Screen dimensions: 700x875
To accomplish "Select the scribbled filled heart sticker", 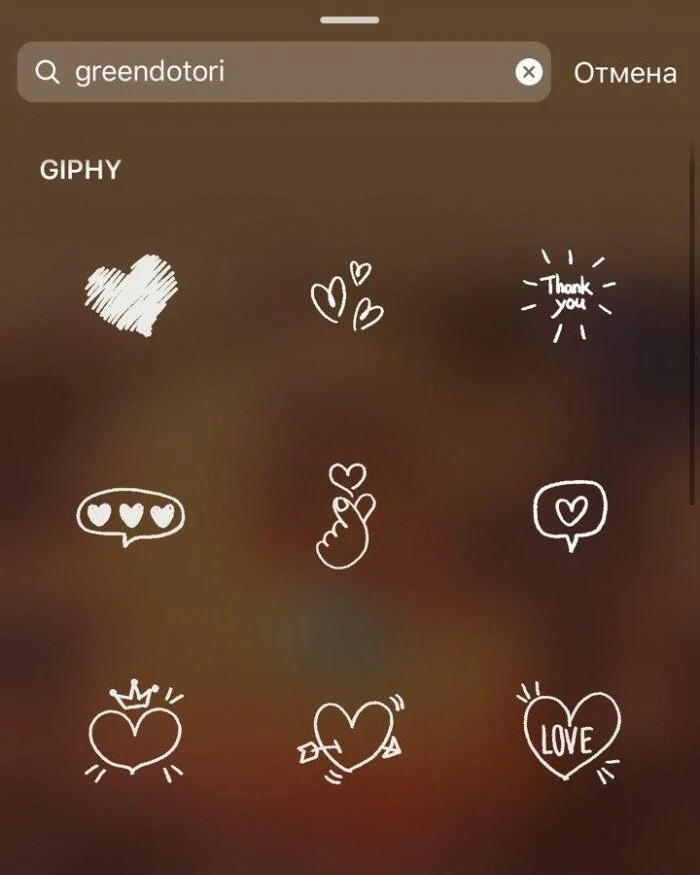I will [131, 295].
